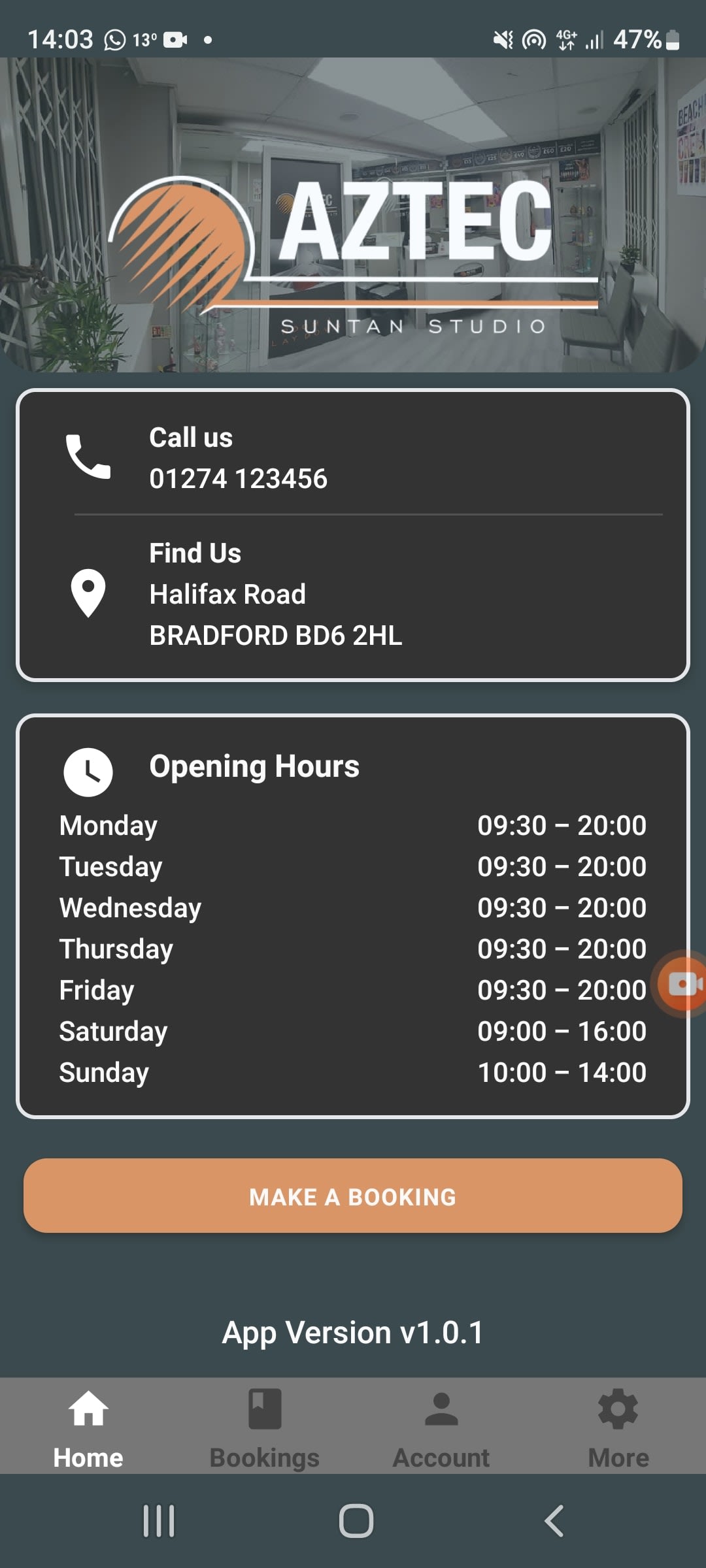Viewport: 706px width, 1568px height.
Task: Tap the Make a Booking button
Action: point(353,1196)
